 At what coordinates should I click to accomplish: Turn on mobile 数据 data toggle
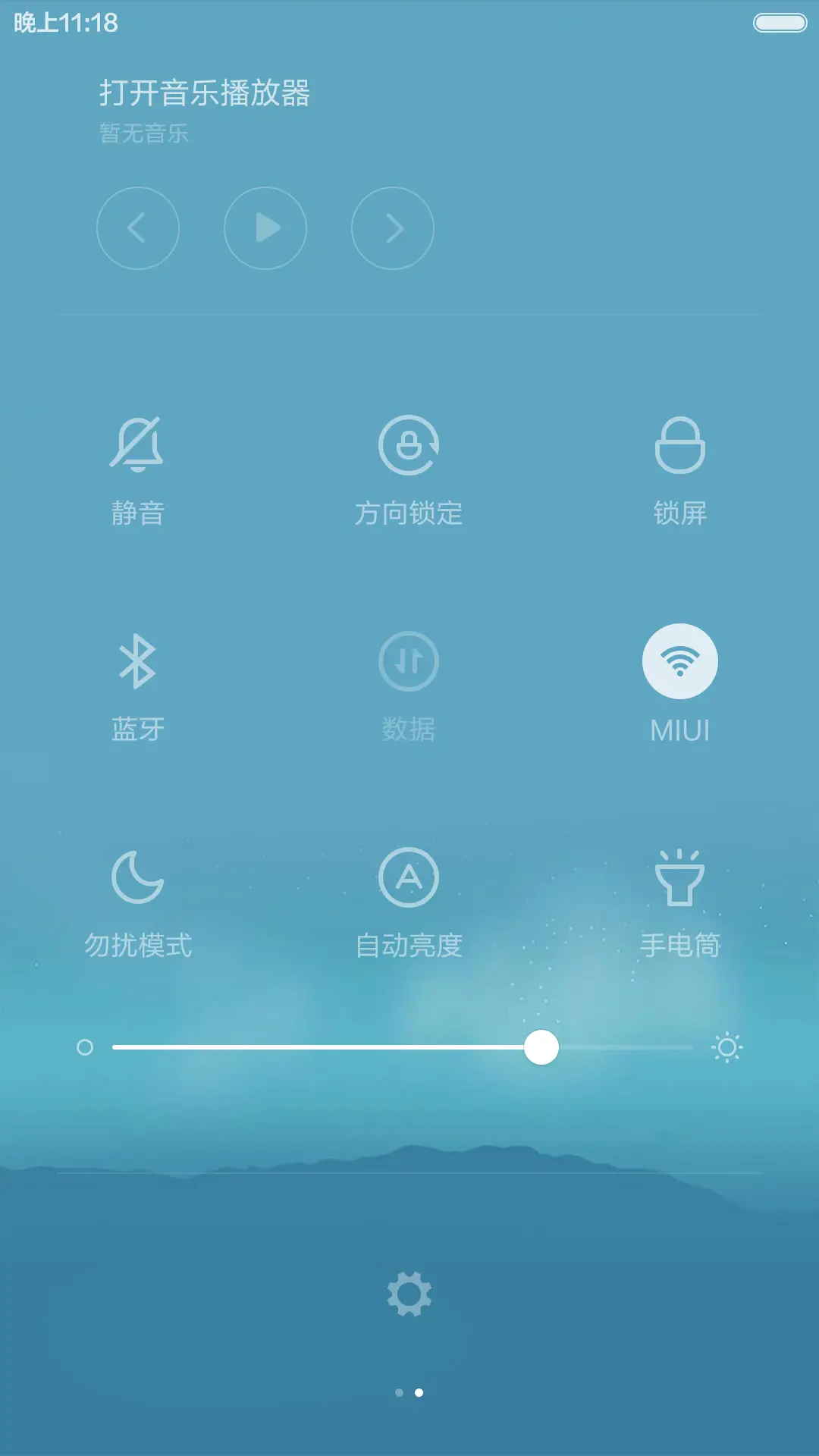tap(409, 661)
